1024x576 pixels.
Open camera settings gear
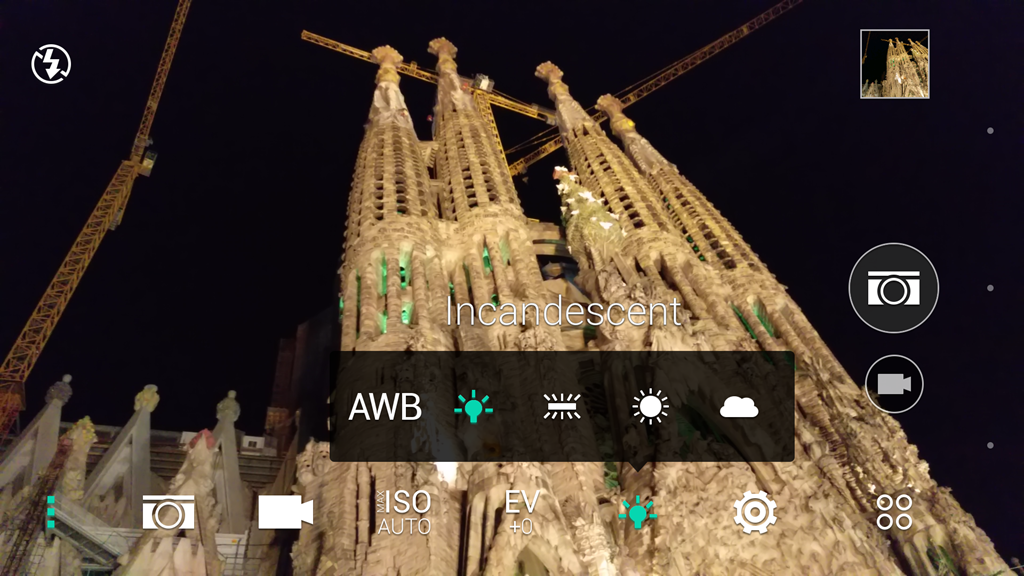(x=754, y=512)
